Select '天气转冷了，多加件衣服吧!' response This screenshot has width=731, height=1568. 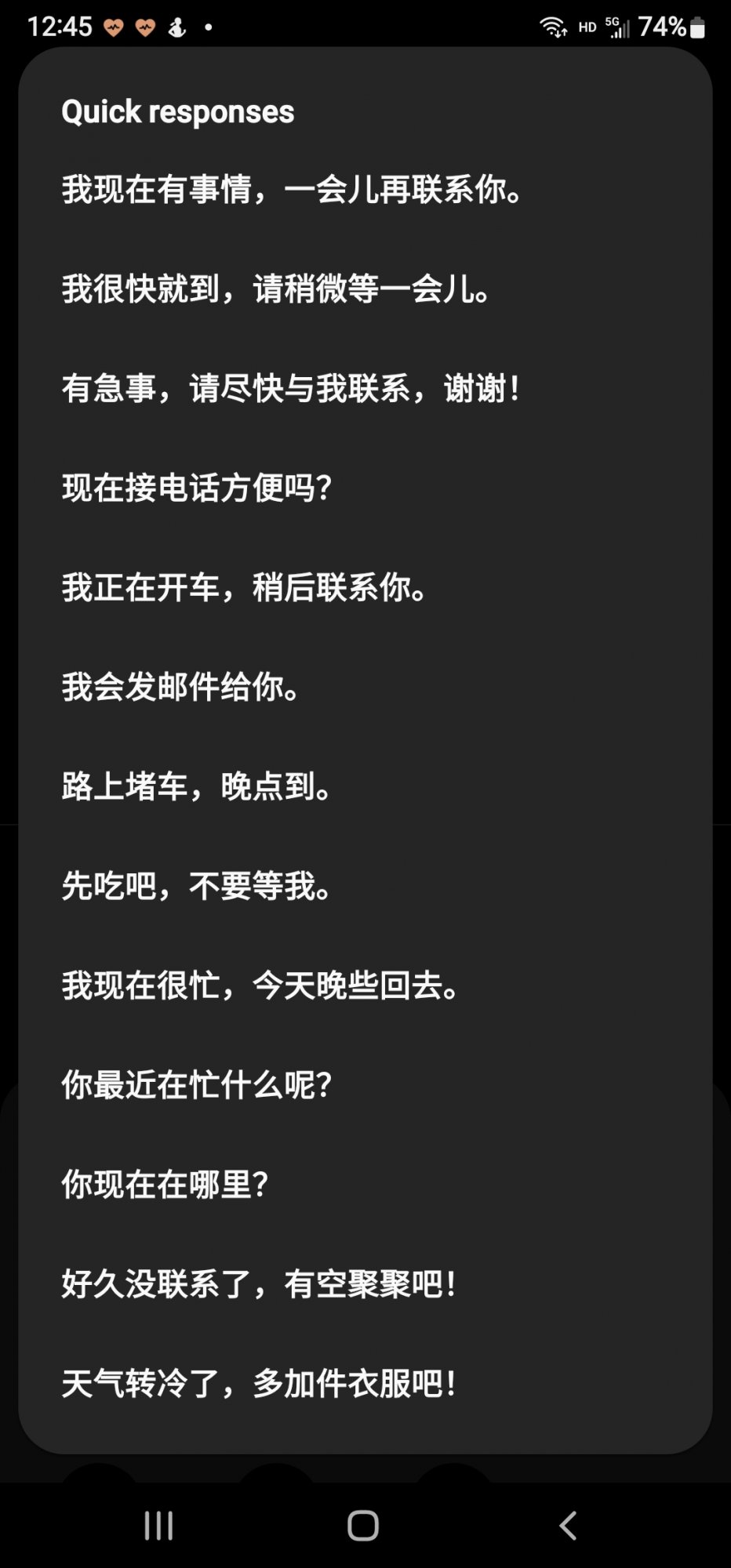[x=260, y=1384]
